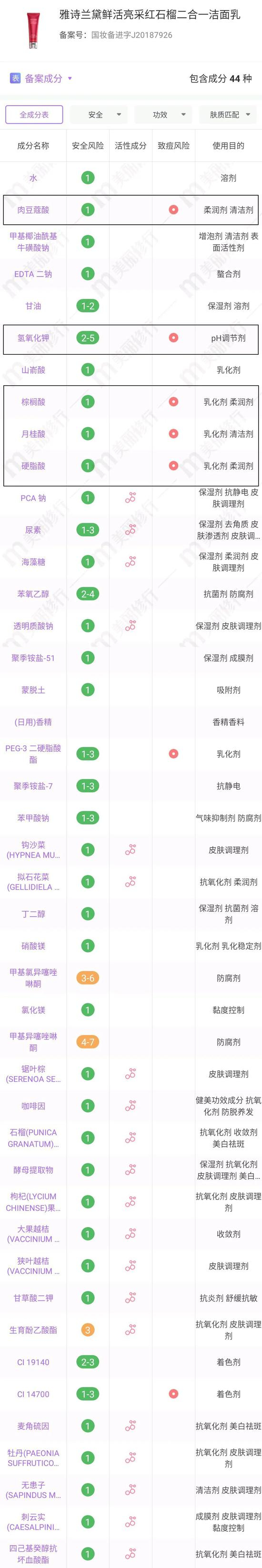View details for 甘油
The width and height of the screenshot is (262, 1568).
(33, 306)
